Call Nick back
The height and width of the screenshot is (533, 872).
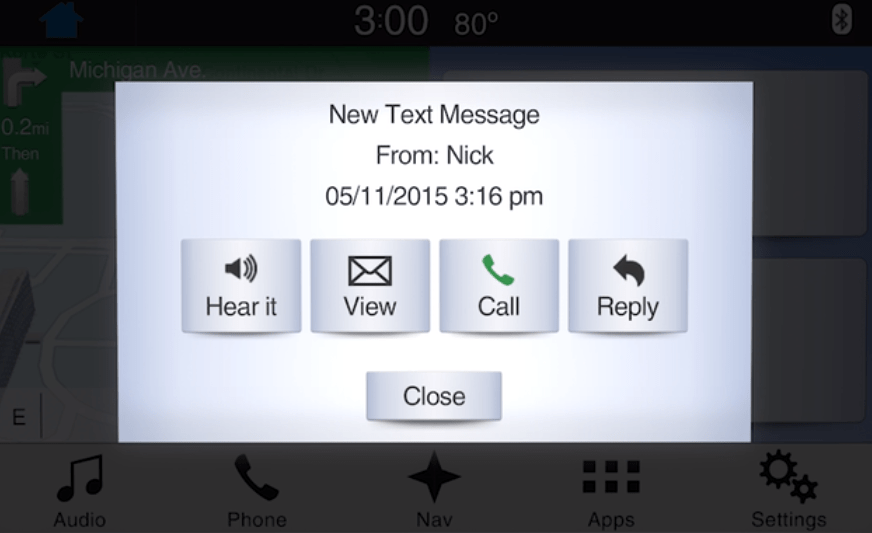(x=498, y=286)
